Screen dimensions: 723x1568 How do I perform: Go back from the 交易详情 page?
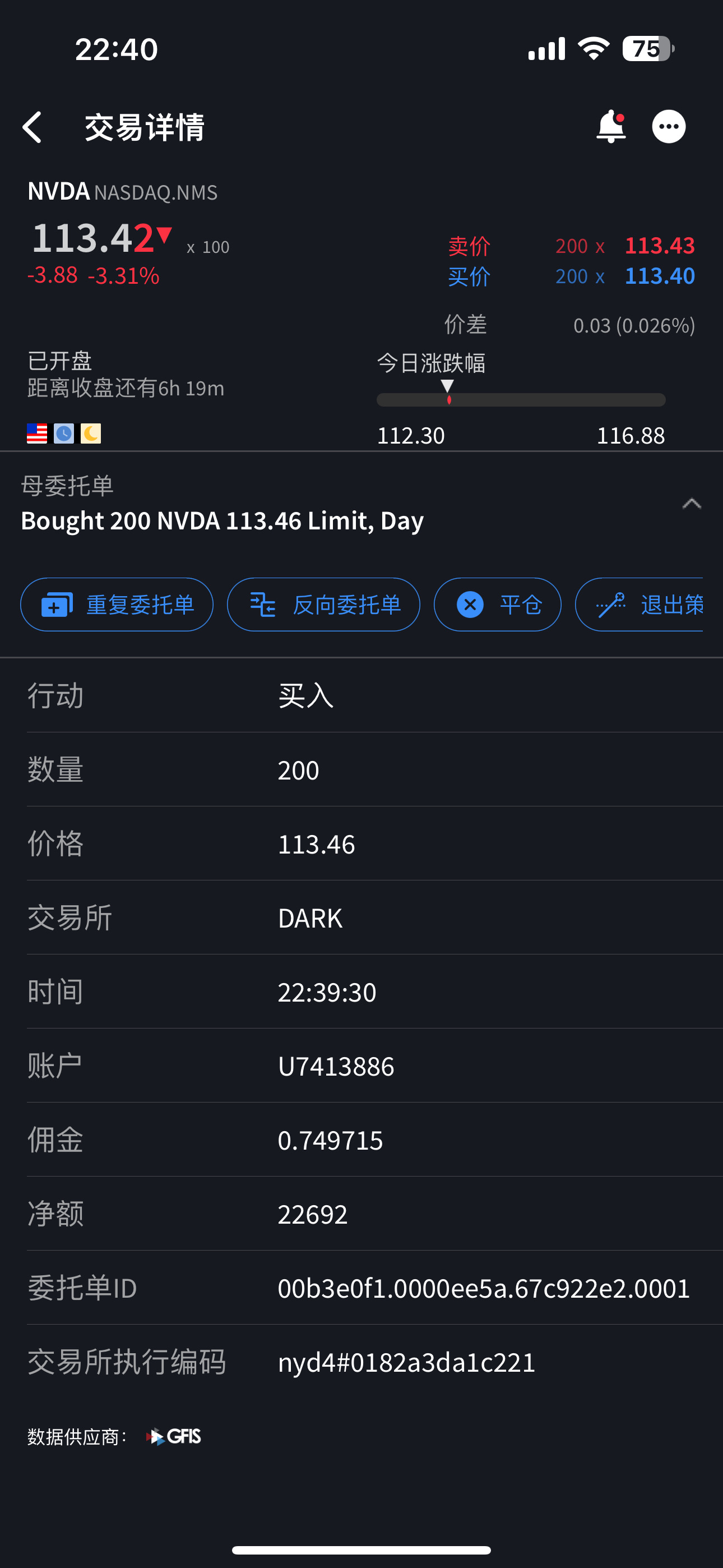click(x=33, y=127)
